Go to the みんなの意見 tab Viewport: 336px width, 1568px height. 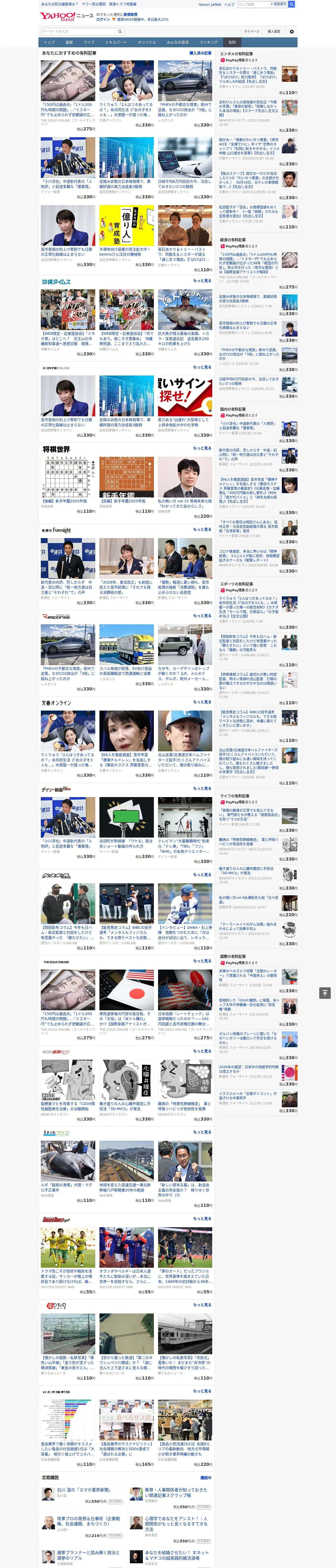click(x=177, y=43)
